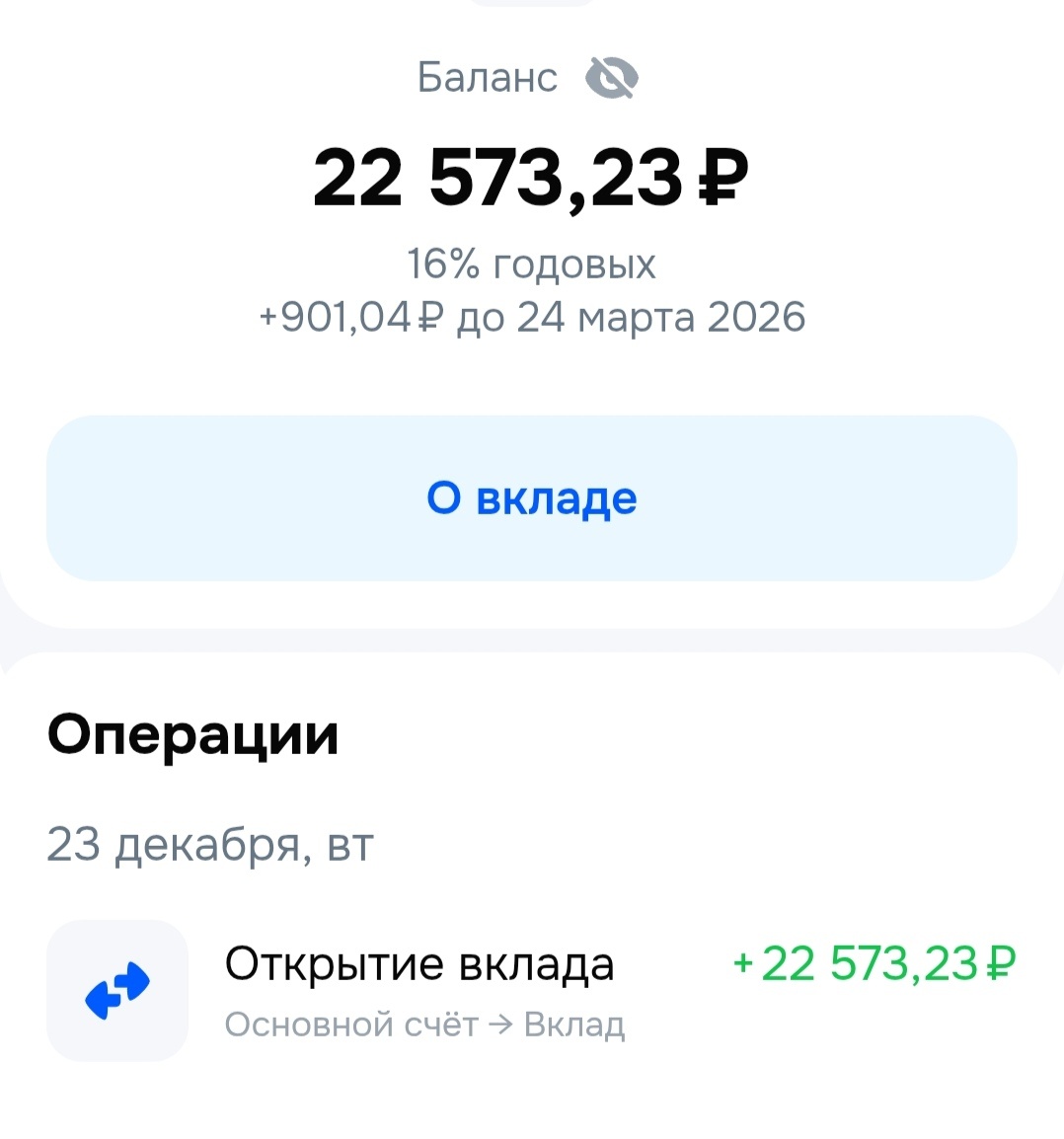Tap the Основной счёт → Вклад subtitle
The image size is (1064, 1139).
coord(424,1025)
